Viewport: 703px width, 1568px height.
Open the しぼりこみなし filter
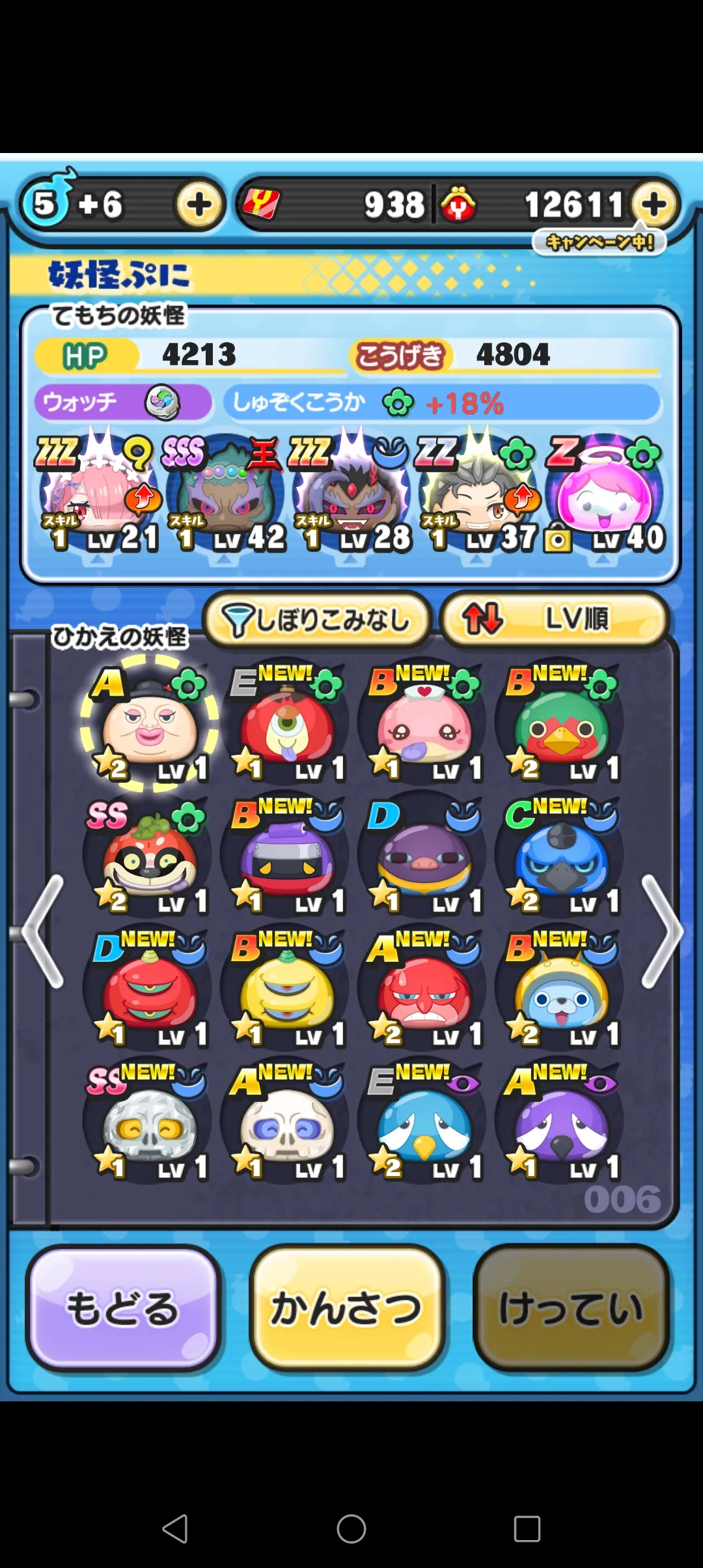coord(317,619)
